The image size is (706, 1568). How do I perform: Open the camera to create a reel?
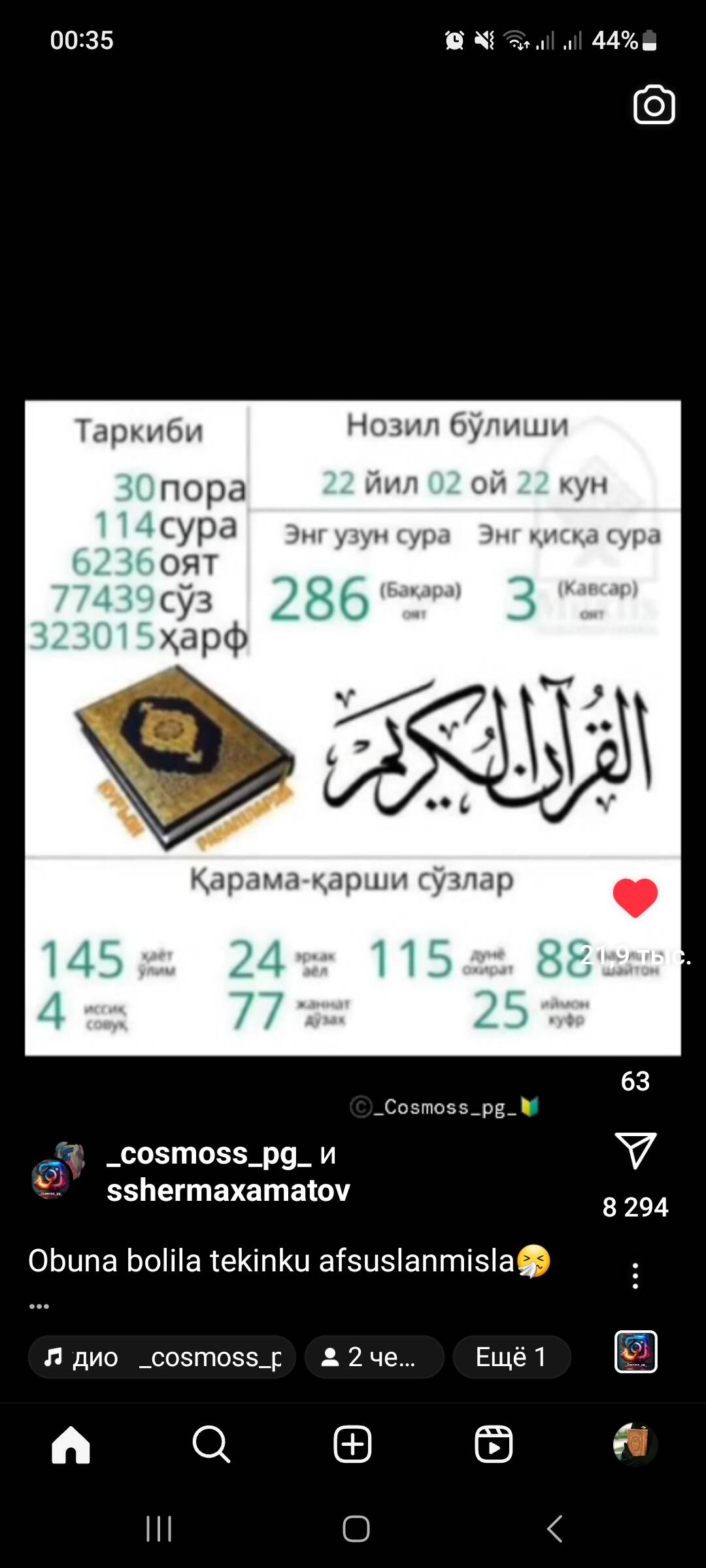click(x=654, y=105)
